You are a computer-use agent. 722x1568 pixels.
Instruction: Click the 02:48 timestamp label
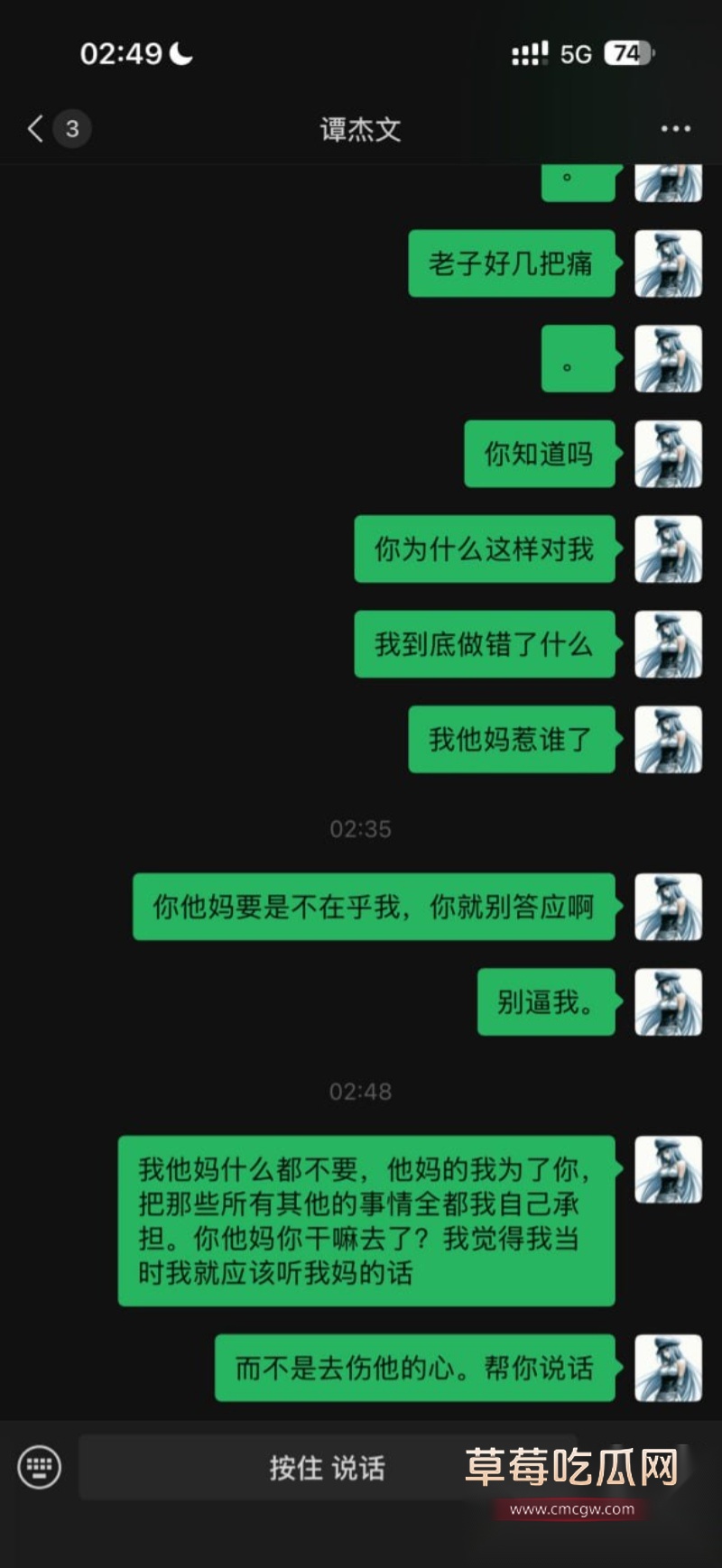[x=360, y=1092]
